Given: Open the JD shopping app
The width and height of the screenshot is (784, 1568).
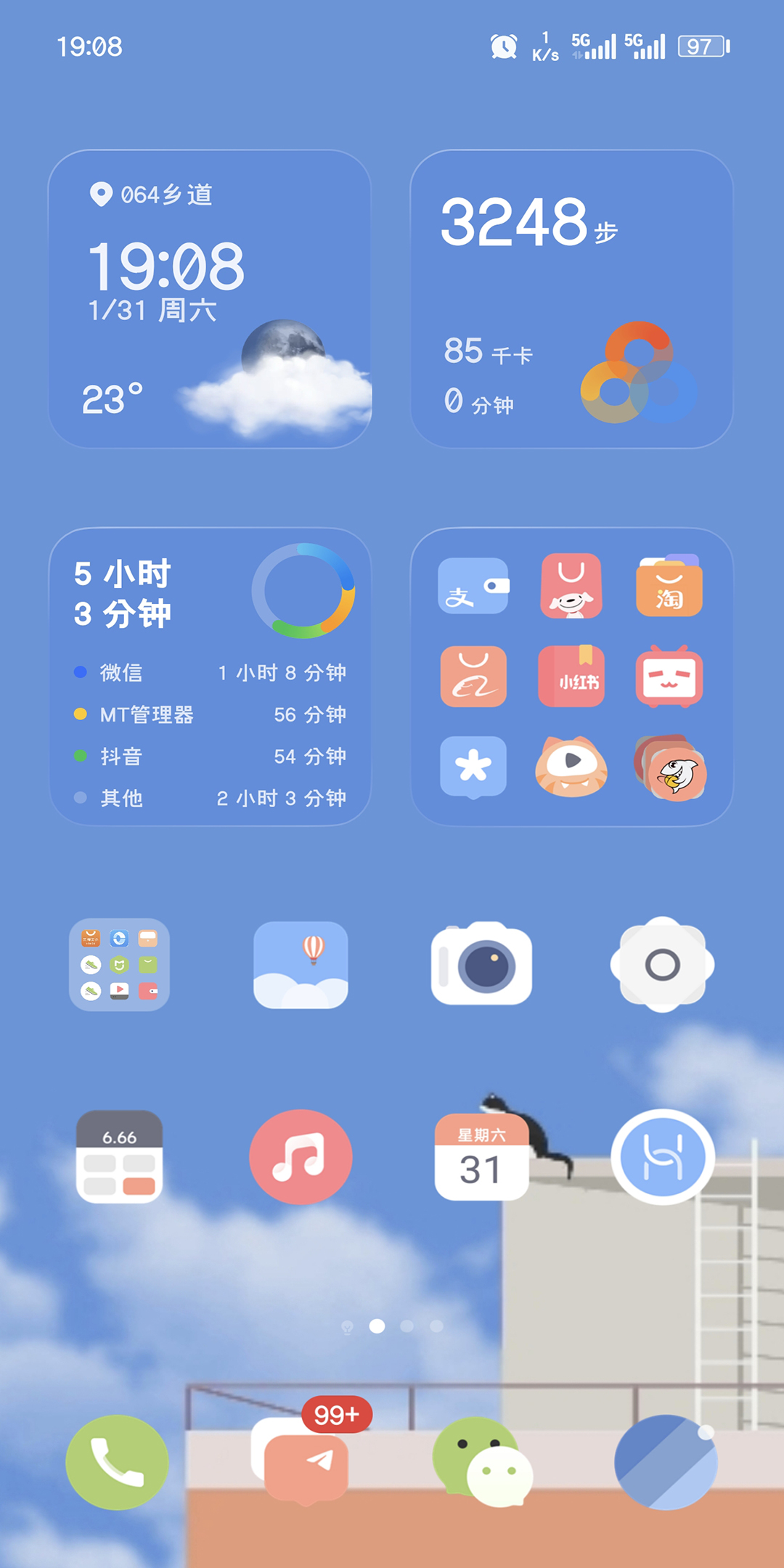Looking at the screenshot, I should click(x=571, y=587).
